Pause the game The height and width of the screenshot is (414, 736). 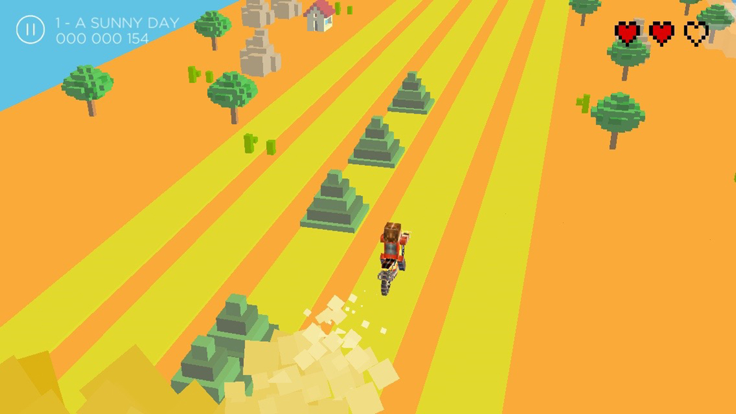pos(31,30)
